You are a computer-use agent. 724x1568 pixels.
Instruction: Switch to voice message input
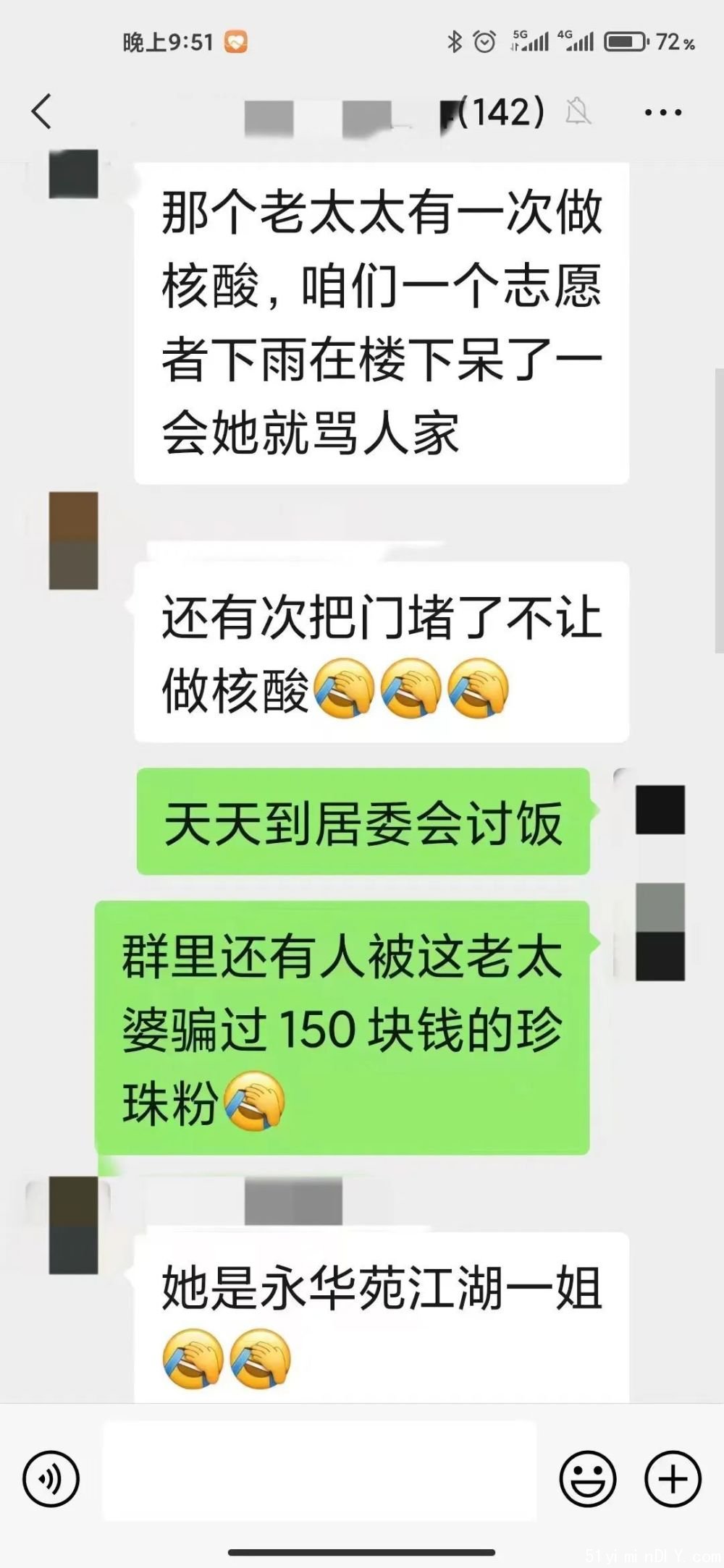51,1478
